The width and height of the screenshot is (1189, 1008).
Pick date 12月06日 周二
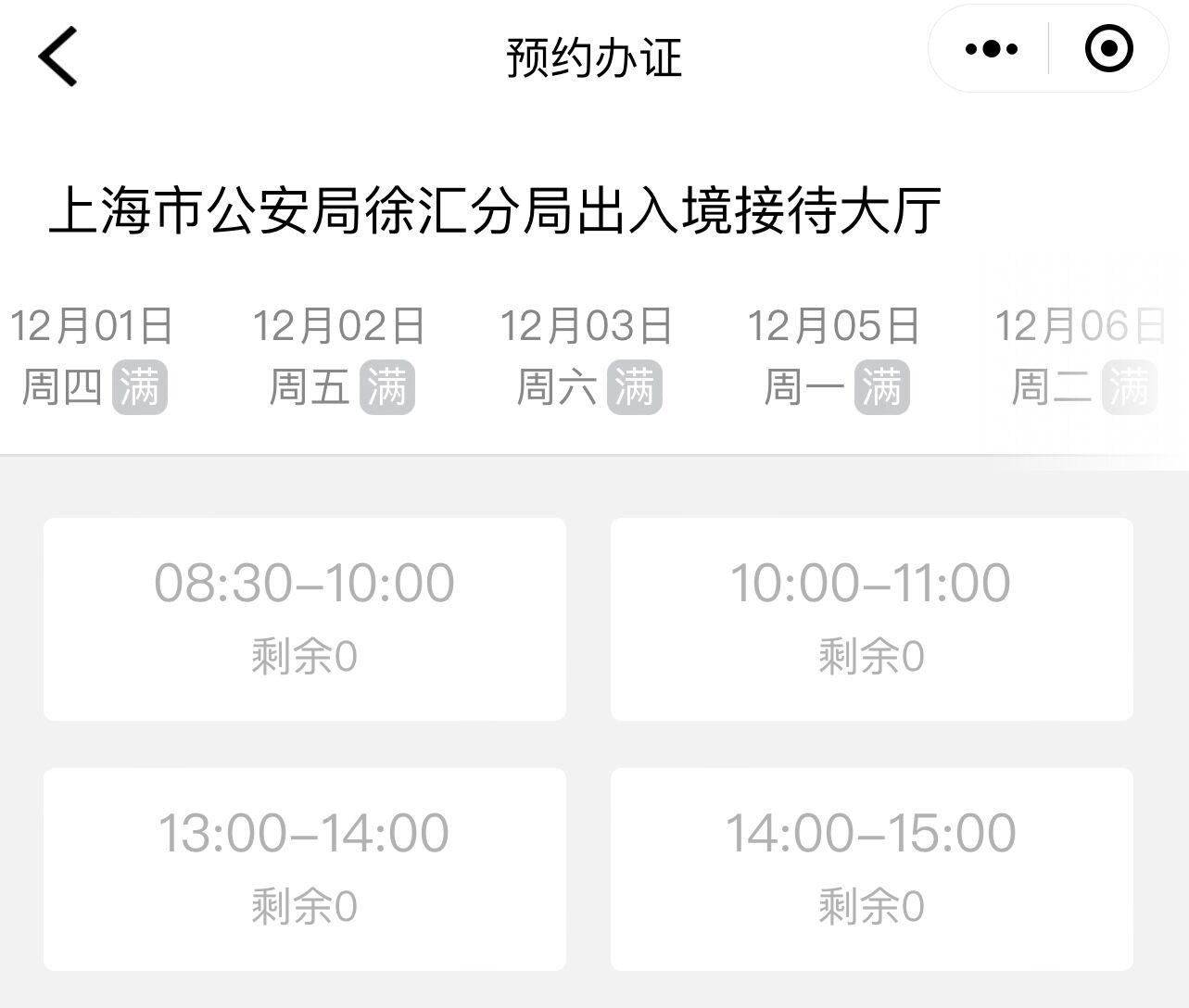1081,357
